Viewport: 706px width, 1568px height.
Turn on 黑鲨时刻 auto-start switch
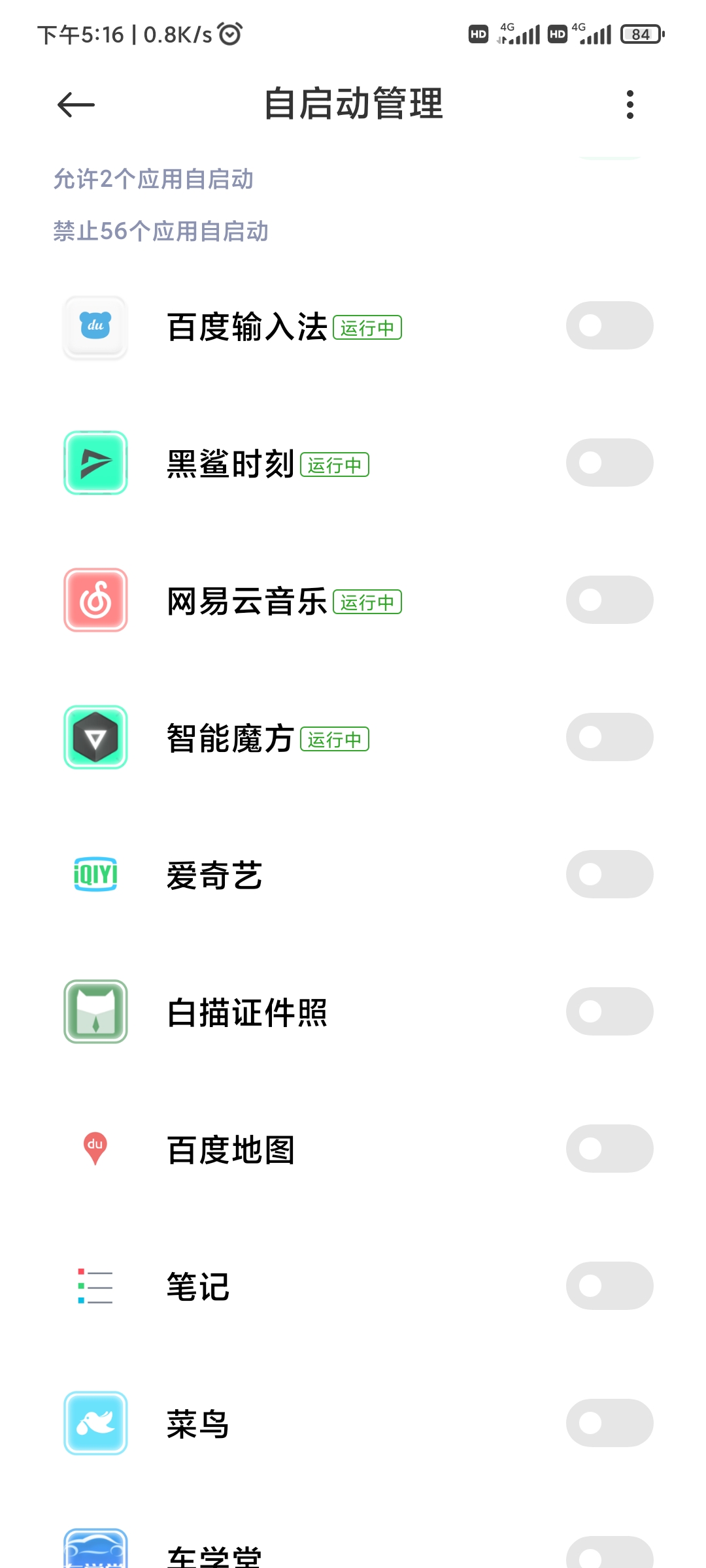609,463
